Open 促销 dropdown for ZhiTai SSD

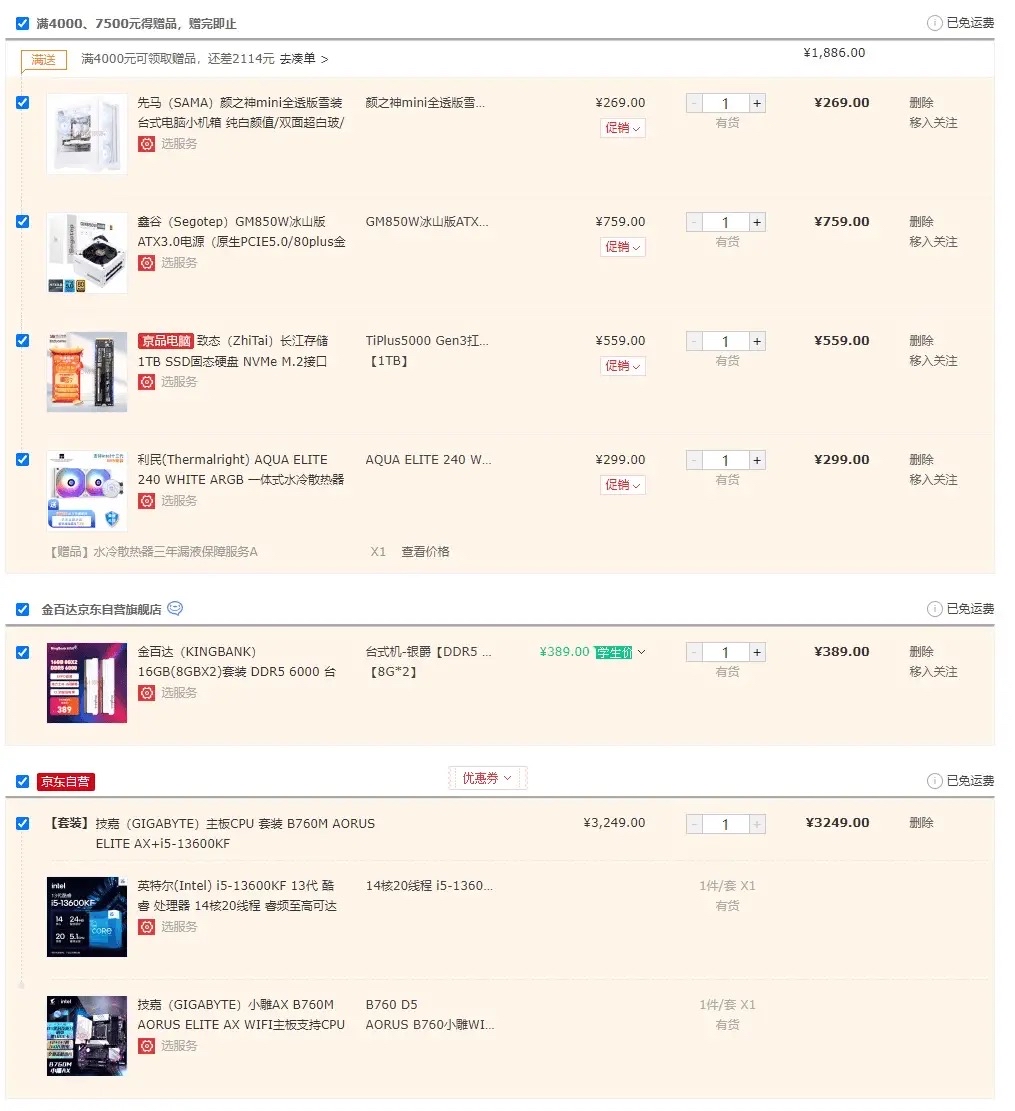(x=622, y=366)
